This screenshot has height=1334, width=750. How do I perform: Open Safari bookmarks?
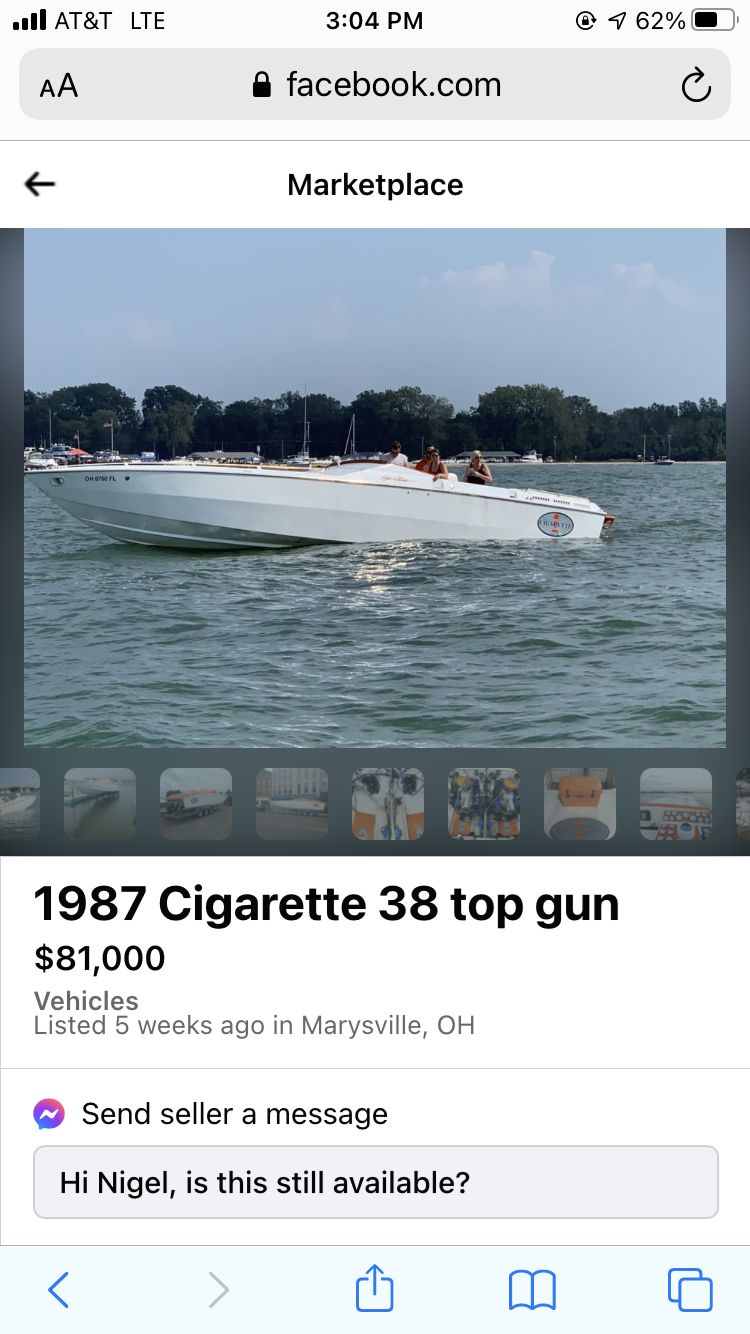pos(532,1290)
